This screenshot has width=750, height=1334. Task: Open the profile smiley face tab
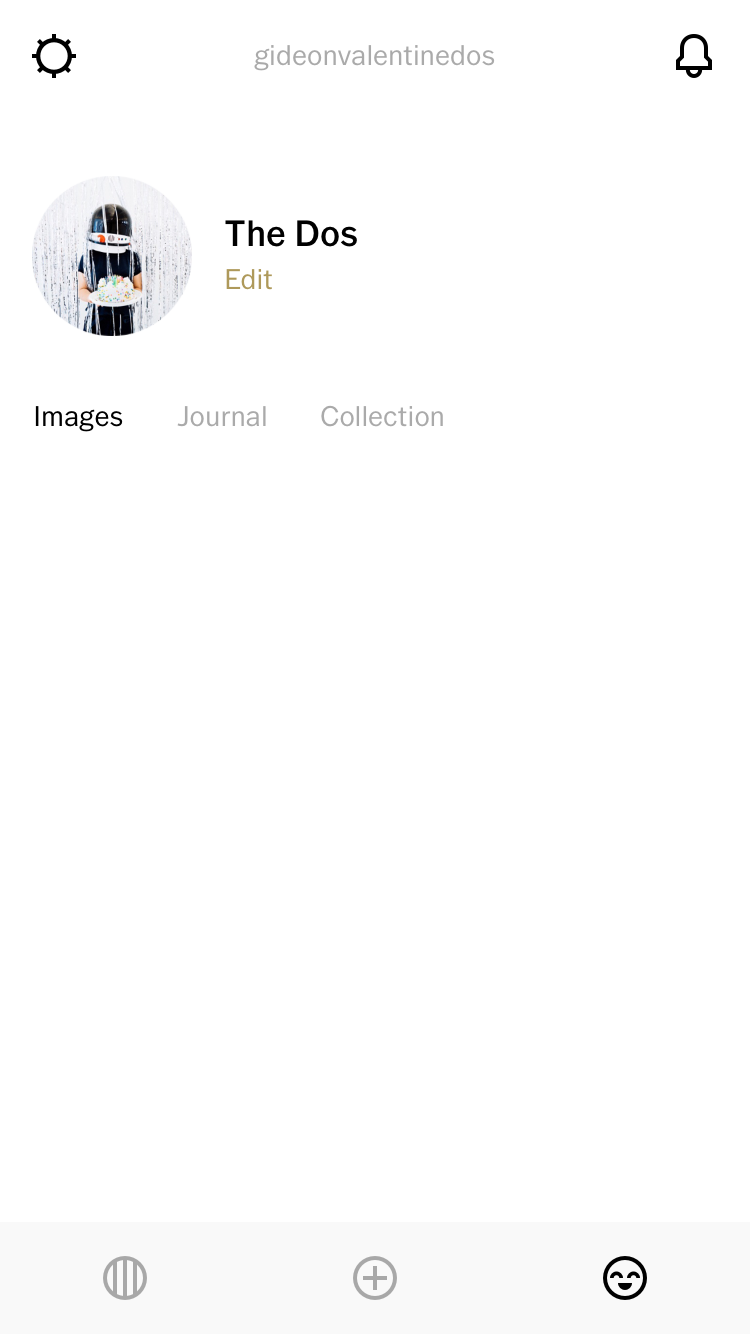(625, 1278)
